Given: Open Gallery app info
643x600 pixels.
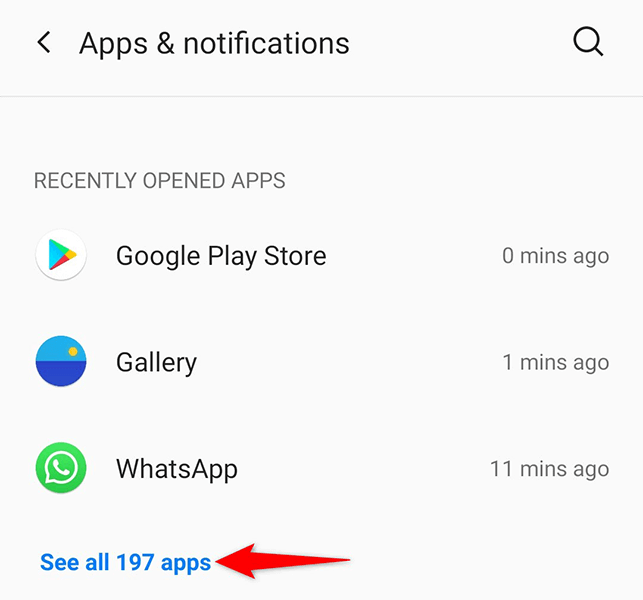Looking at the screenshot, I should [156, 362].
